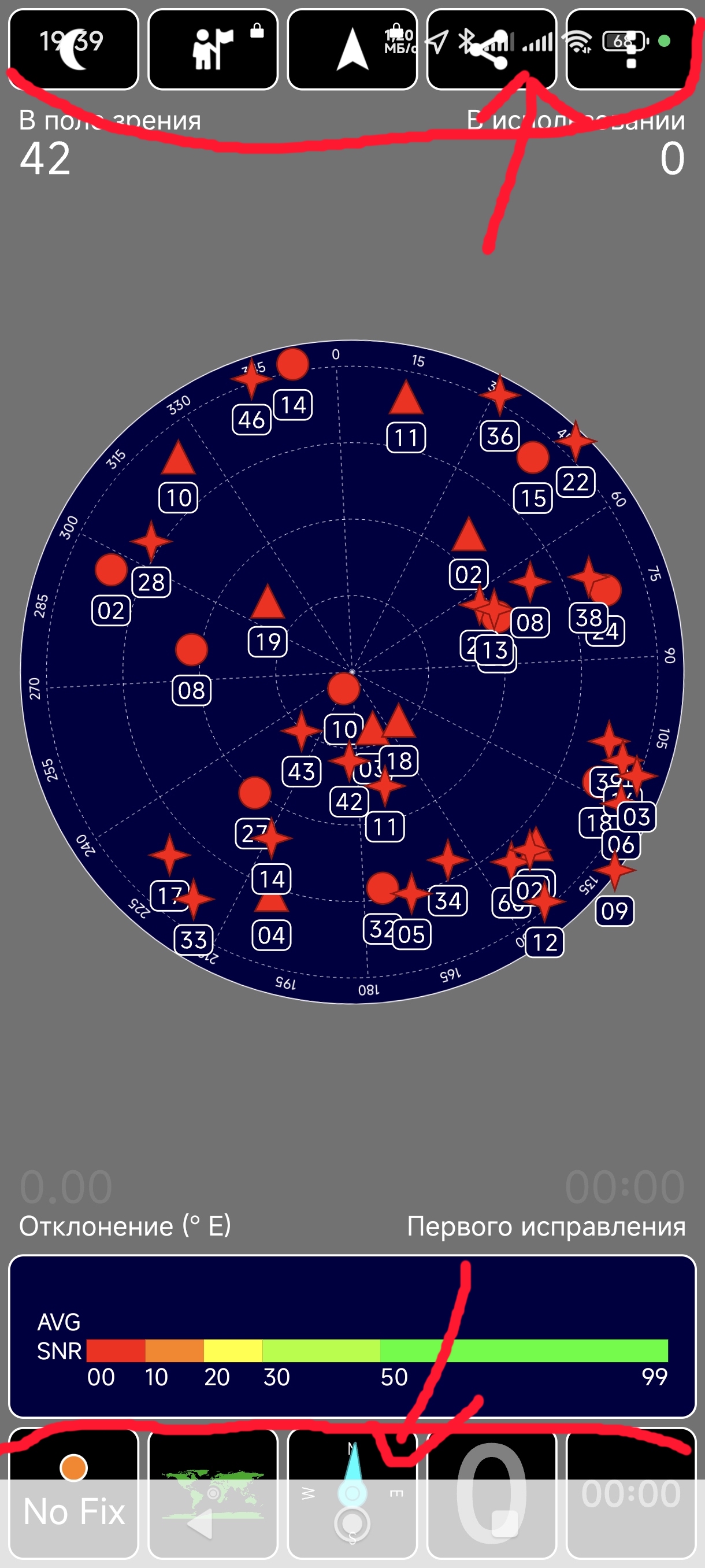Switch to the compass tab
Image resolution: width=705 pixels, height=1568 pixels.
click(352, 1492)
